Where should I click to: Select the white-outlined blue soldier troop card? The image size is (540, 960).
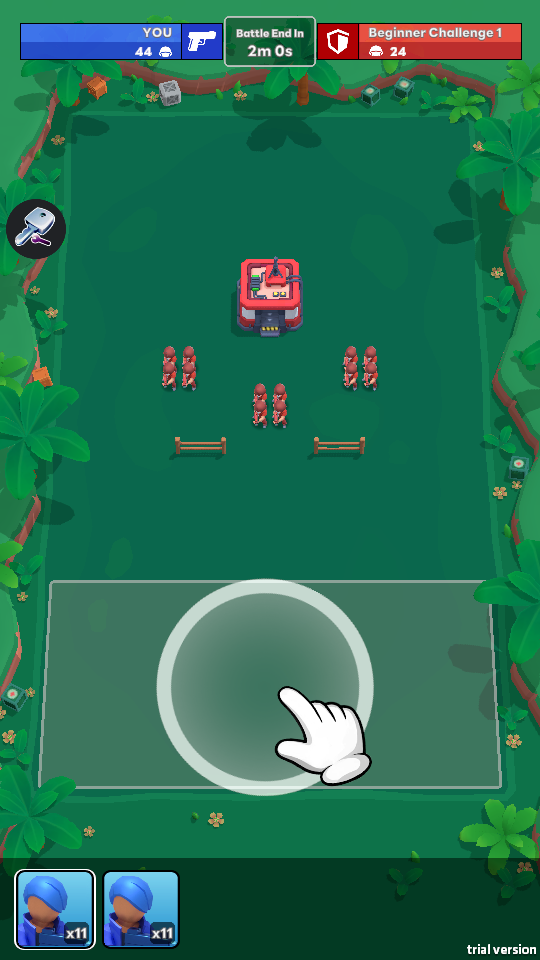[x=55, y=909]
